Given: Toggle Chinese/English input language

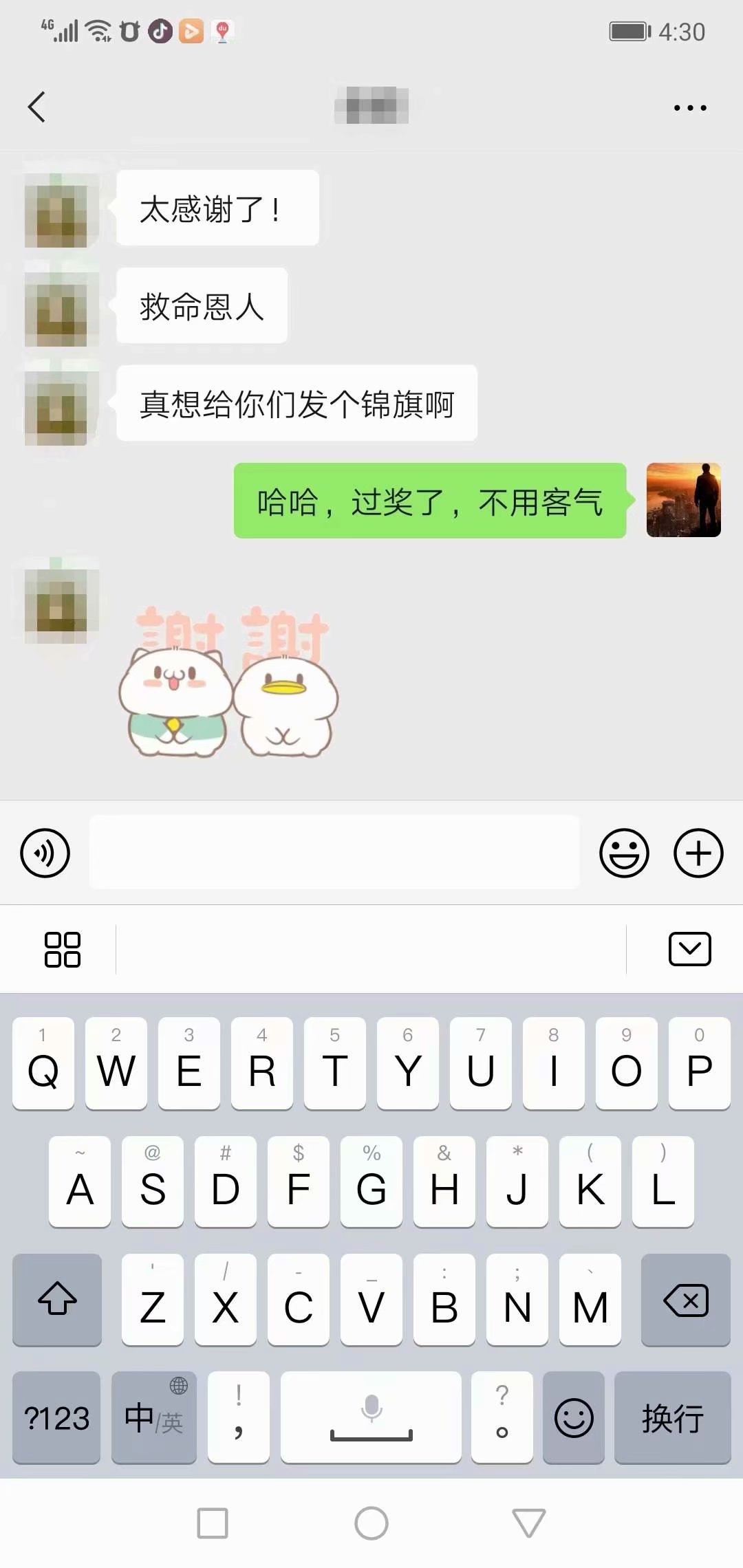Looking at the screenshot, I should pos(154,1418).
